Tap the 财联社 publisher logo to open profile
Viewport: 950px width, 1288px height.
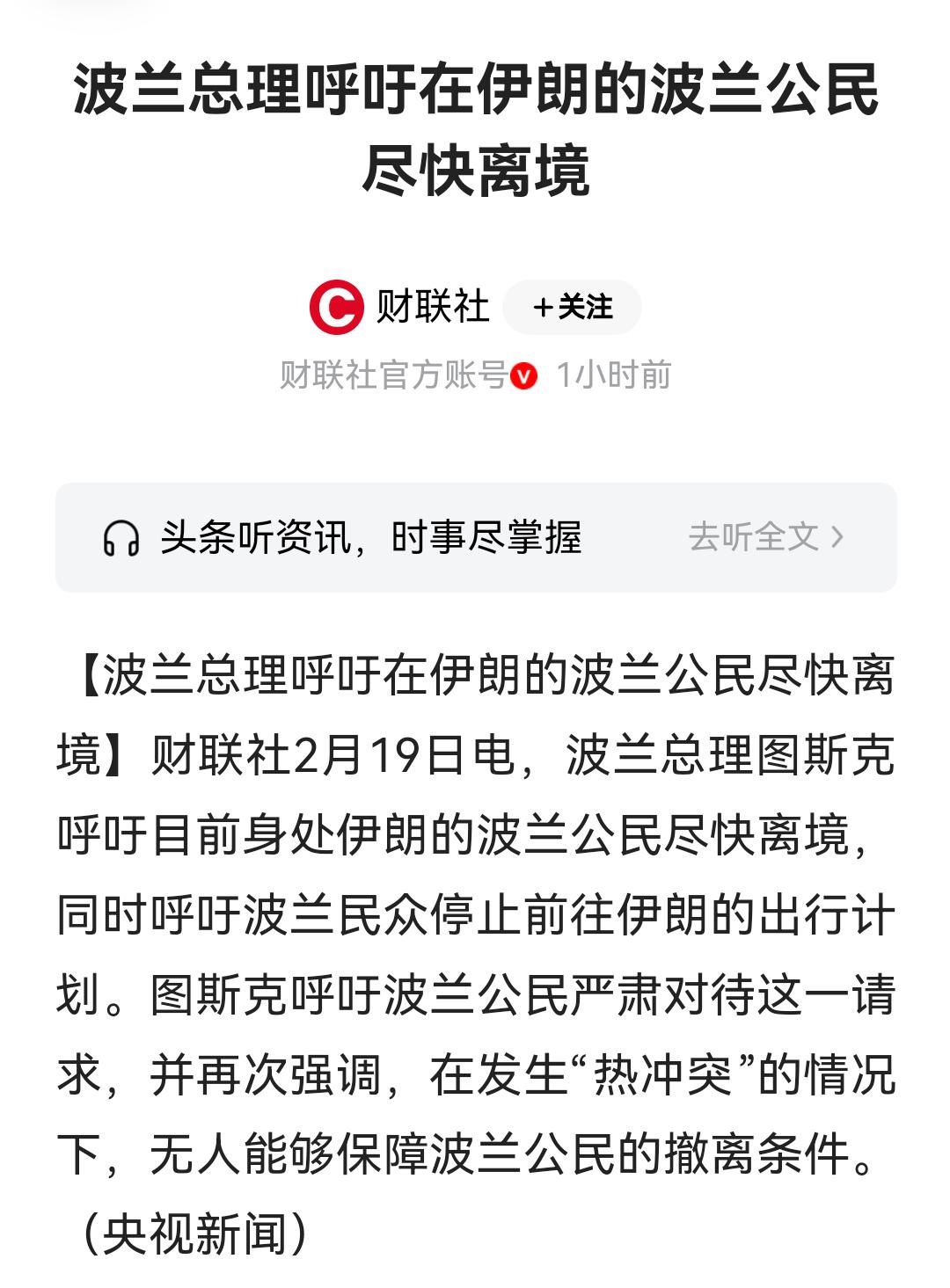pos(338,306)
